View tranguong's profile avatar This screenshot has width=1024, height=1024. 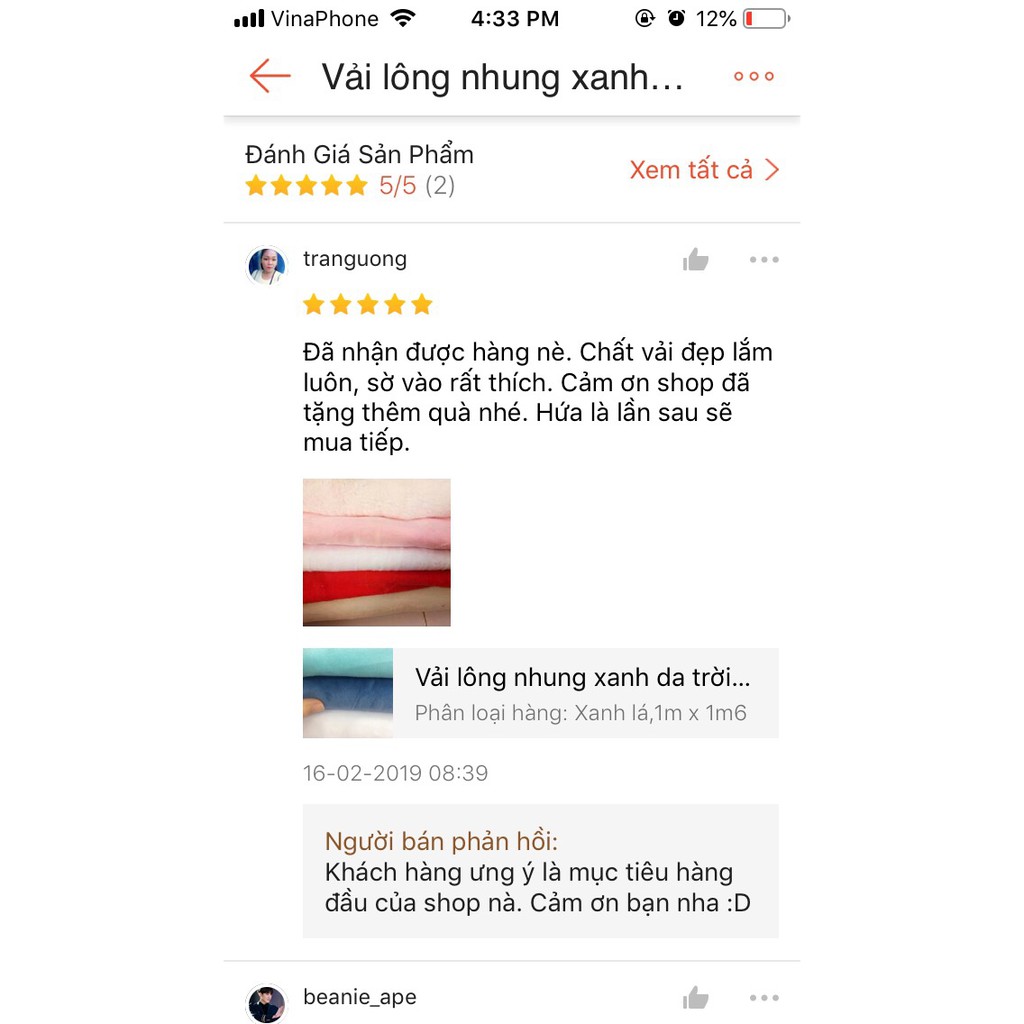click(266, 266)
